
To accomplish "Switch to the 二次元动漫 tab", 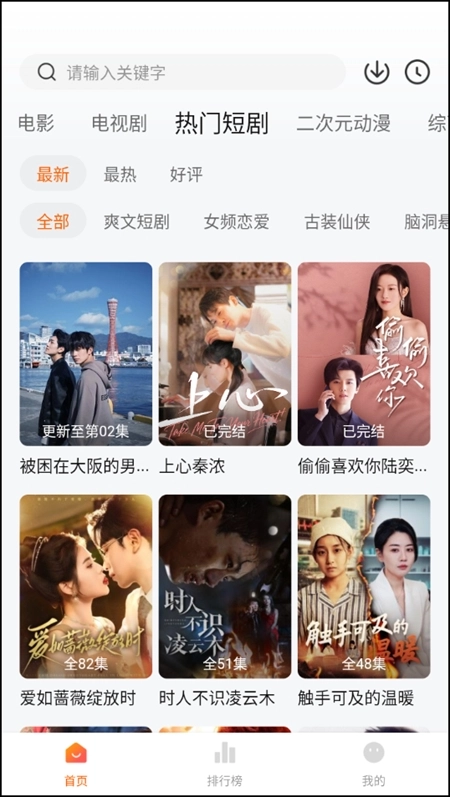I will 344,124.
